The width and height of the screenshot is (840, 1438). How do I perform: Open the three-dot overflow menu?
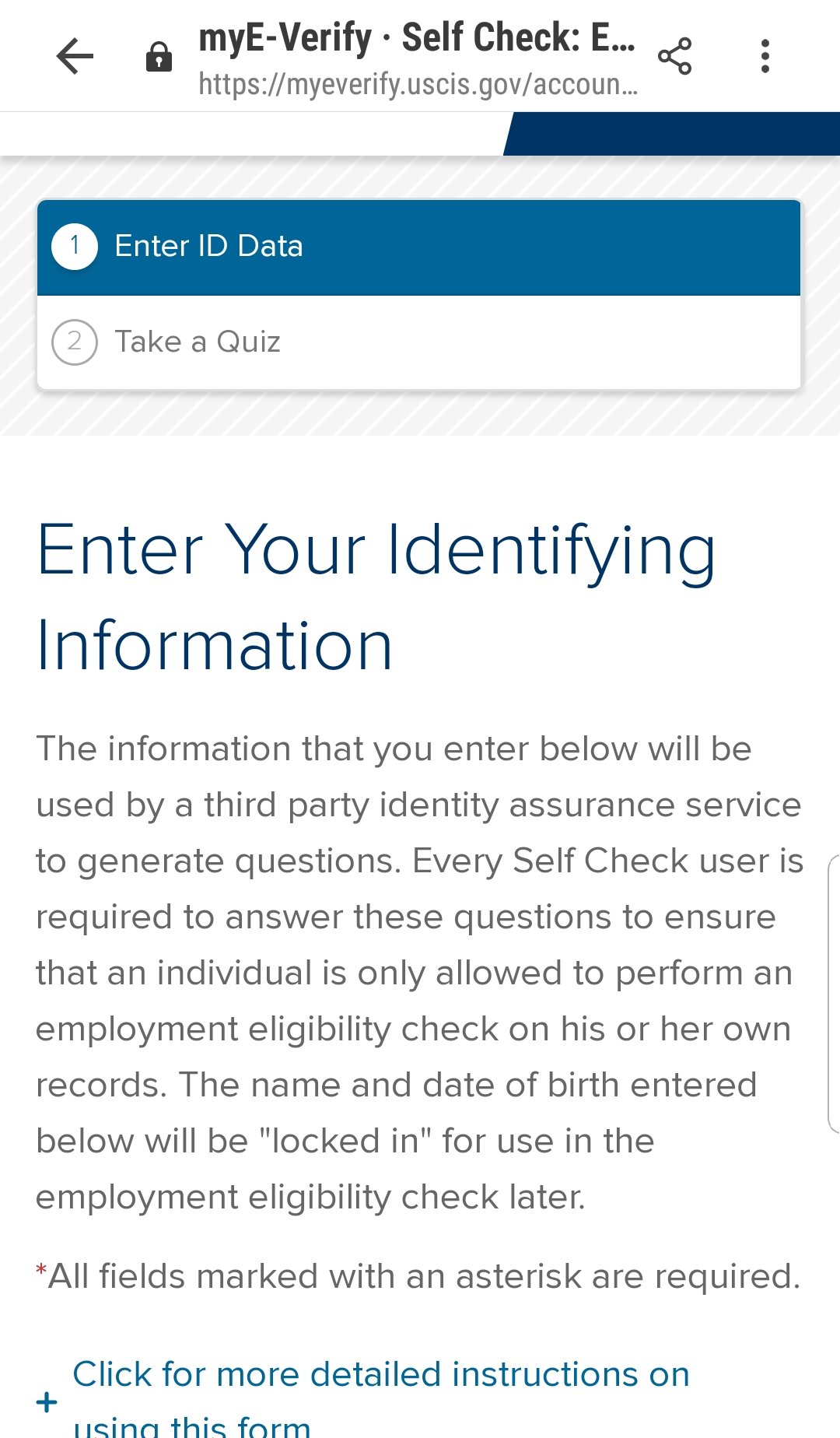click(x=765, y=56)
